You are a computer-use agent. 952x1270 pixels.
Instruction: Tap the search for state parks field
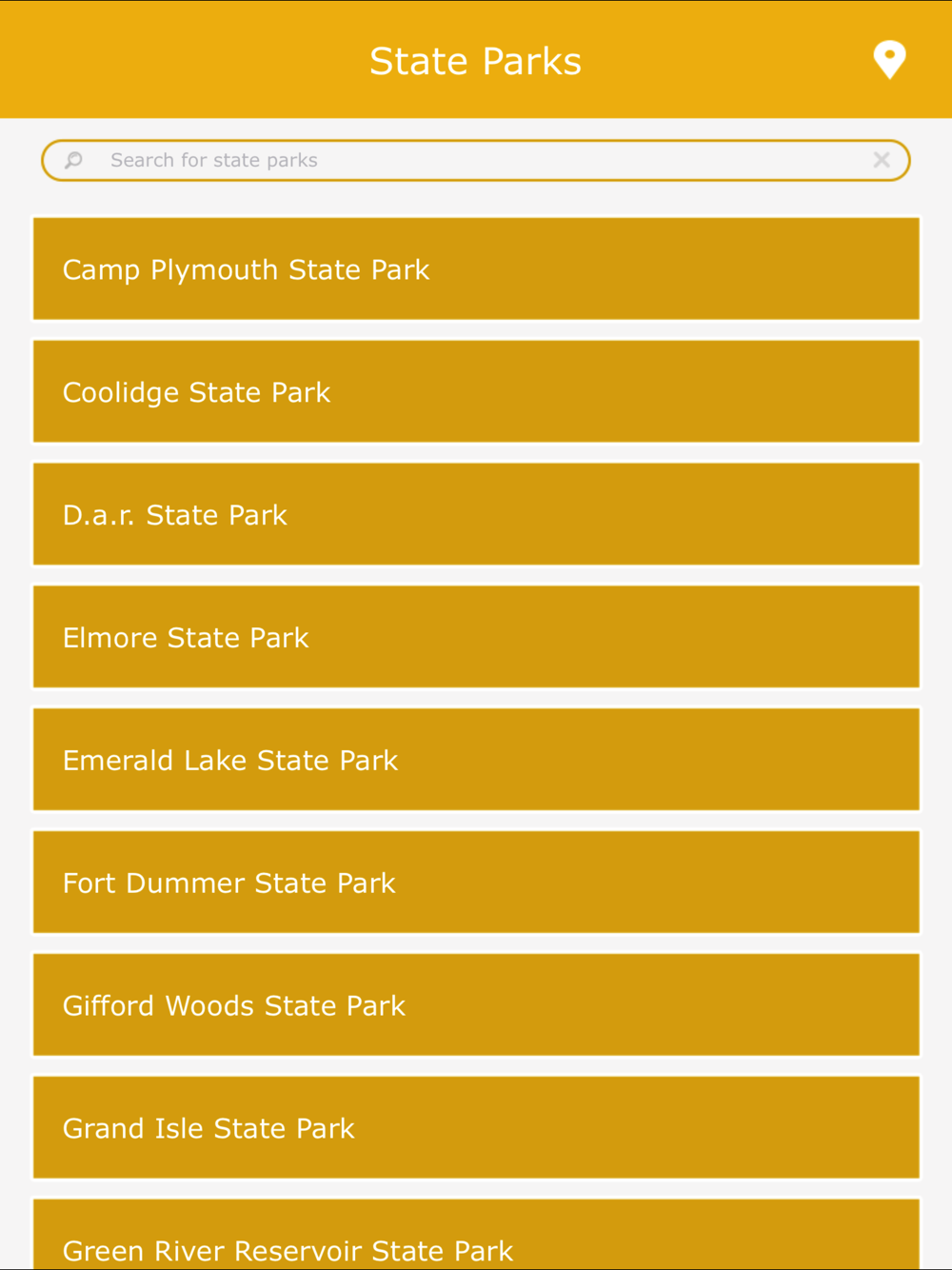click(x=476, y=160)
